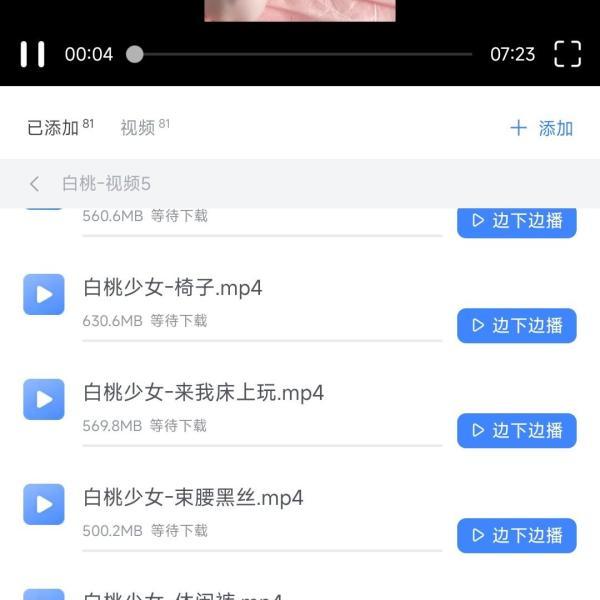The width and height of the screenshot is (600, 600).
Task: Tap 边下边播 for 白桃少女-椅子.mp4
Action: 517,325
